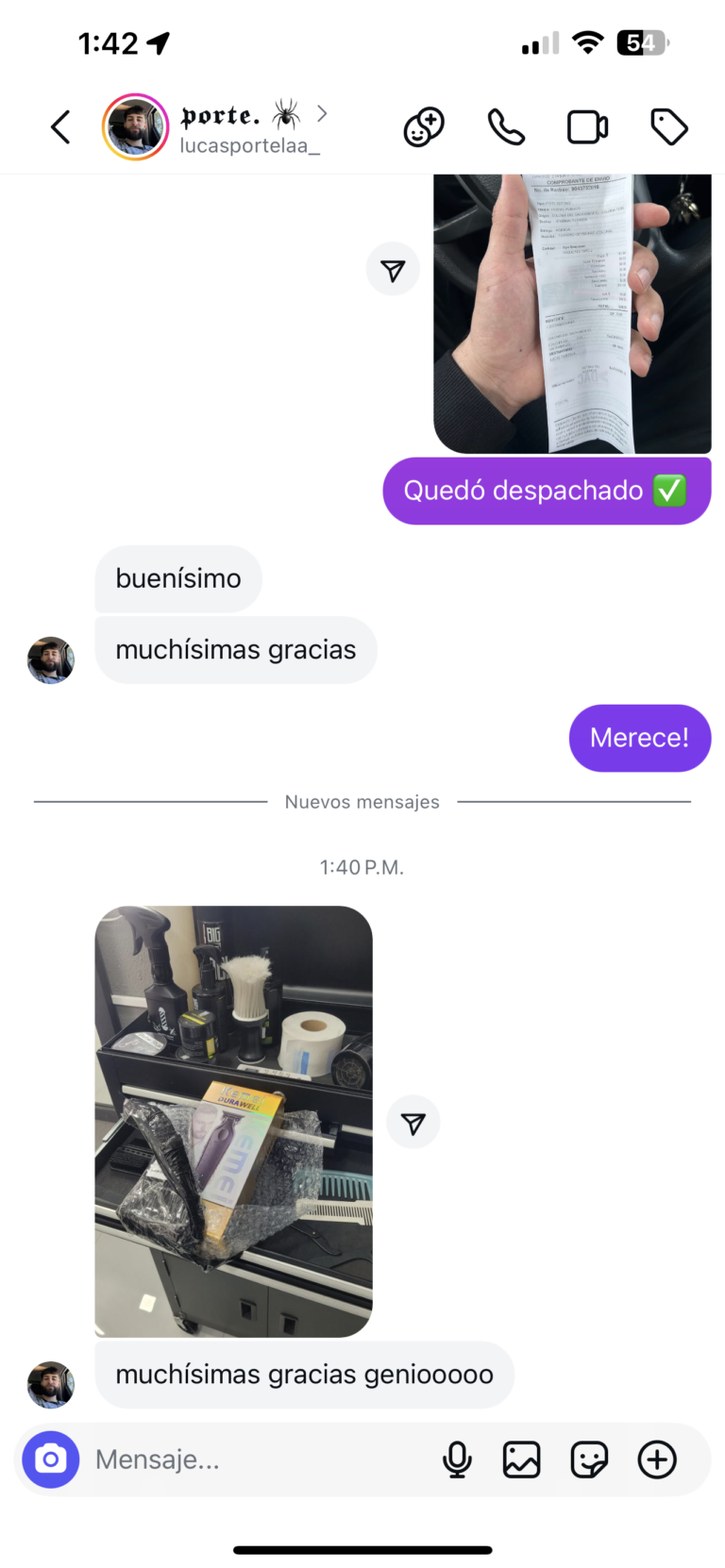Open the shipping receipt photo

coord(572,311)
